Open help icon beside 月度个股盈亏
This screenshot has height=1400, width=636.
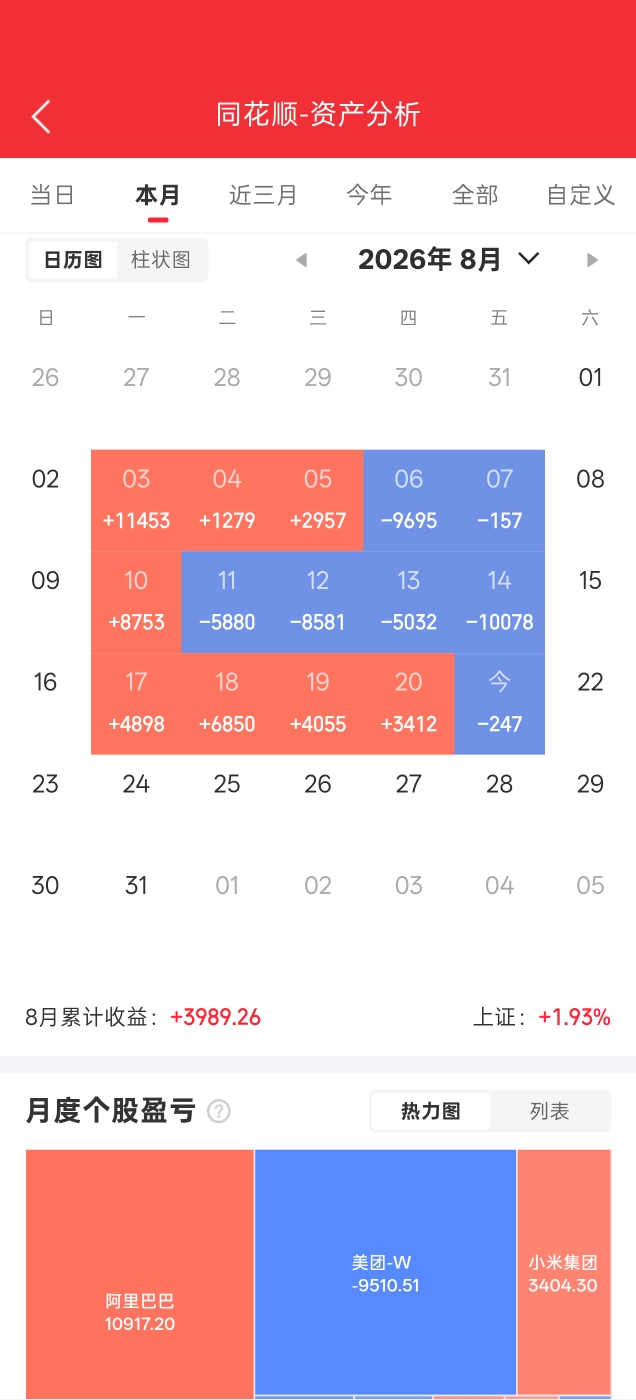[x=219, y=1112]
